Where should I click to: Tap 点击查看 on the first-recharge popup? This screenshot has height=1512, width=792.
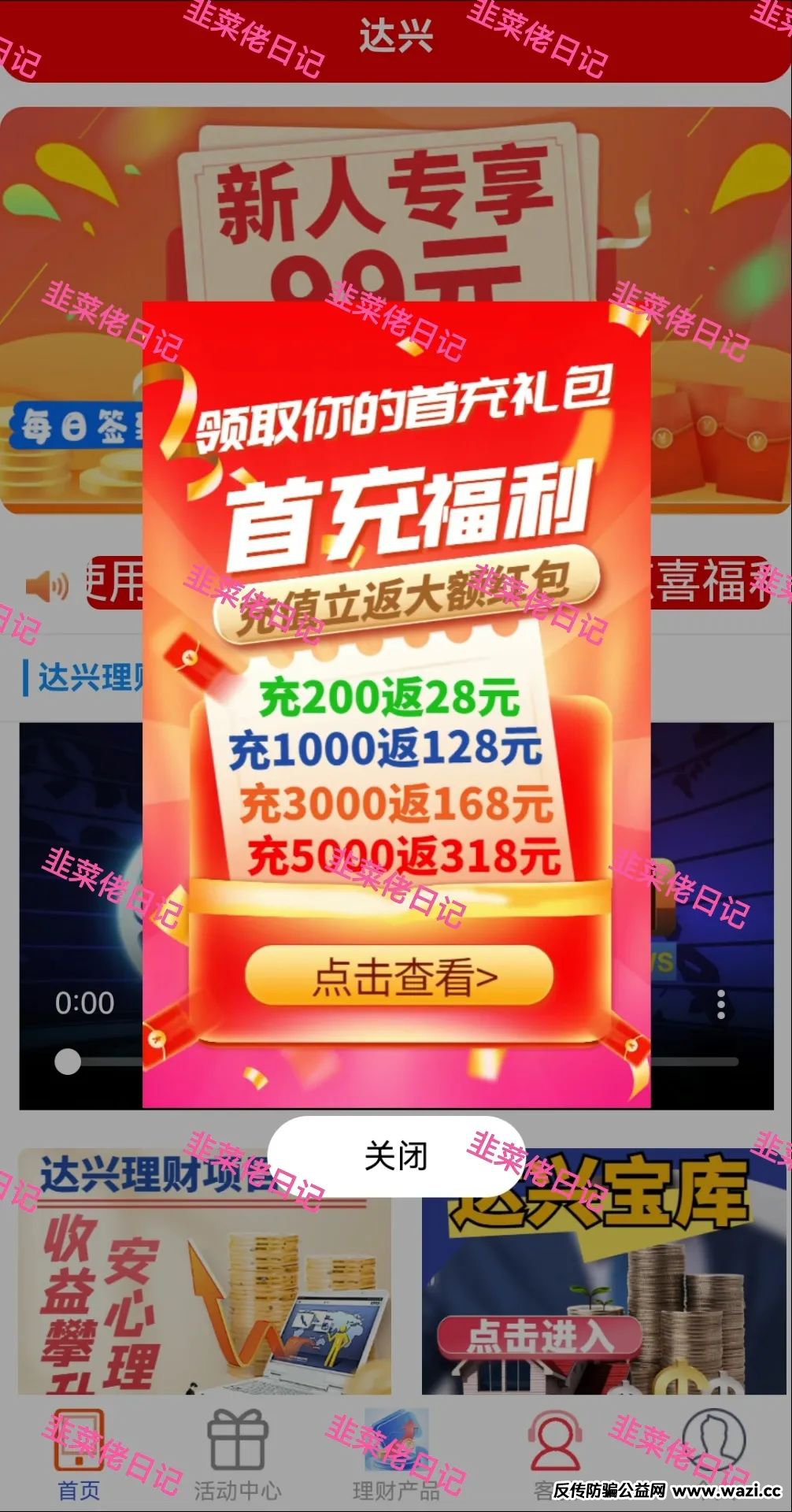tap(399, 977)
